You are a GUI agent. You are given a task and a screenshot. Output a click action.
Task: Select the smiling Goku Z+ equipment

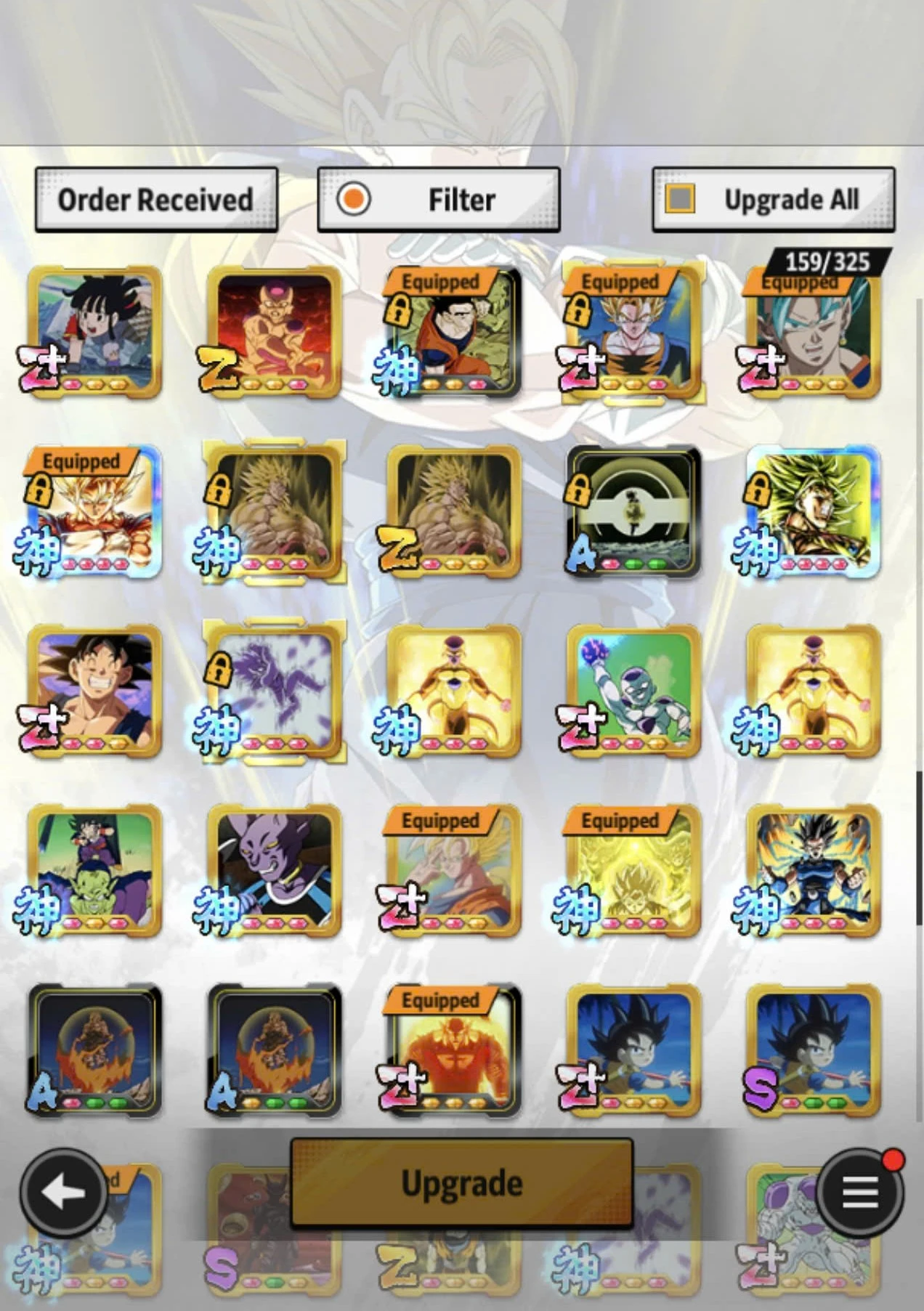(x=93, y=691)
